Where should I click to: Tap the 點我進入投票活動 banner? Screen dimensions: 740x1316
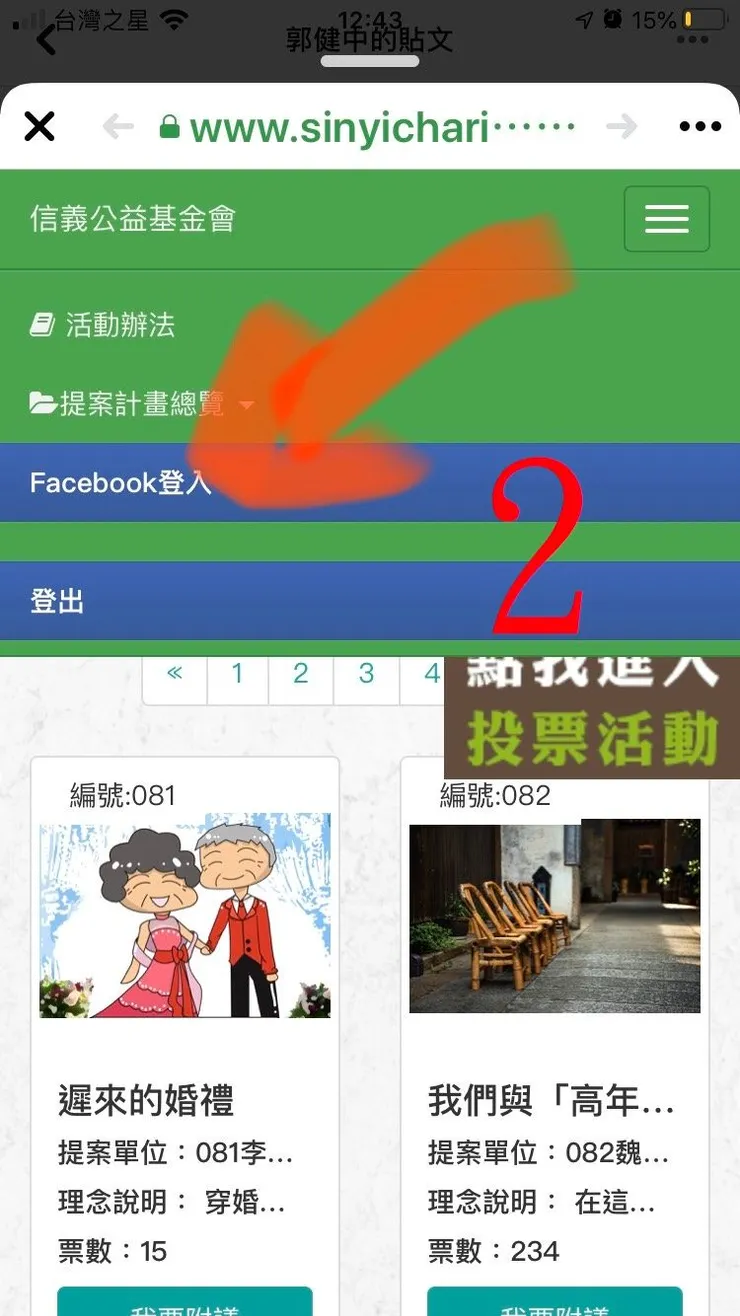[x=591, y=716]
